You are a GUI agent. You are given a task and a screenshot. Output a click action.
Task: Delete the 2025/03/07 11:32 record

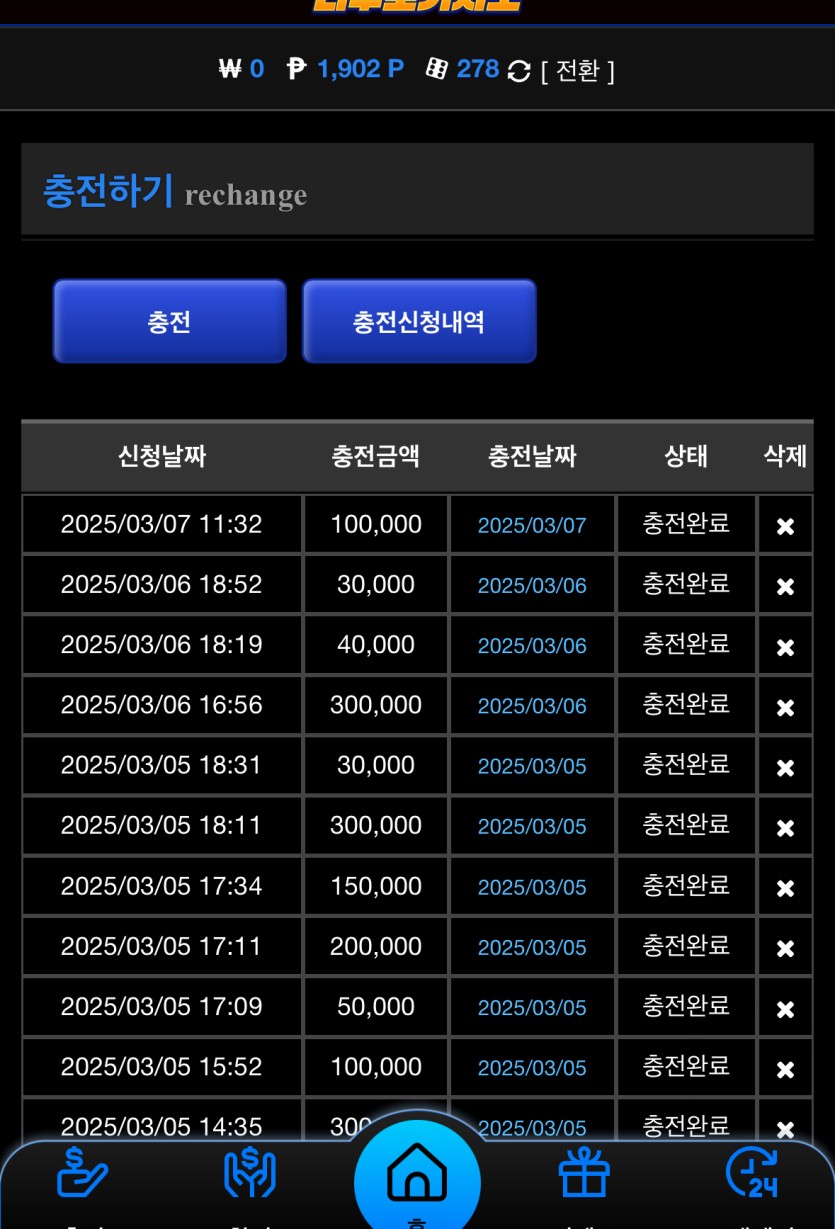click(x=785, y=525)
